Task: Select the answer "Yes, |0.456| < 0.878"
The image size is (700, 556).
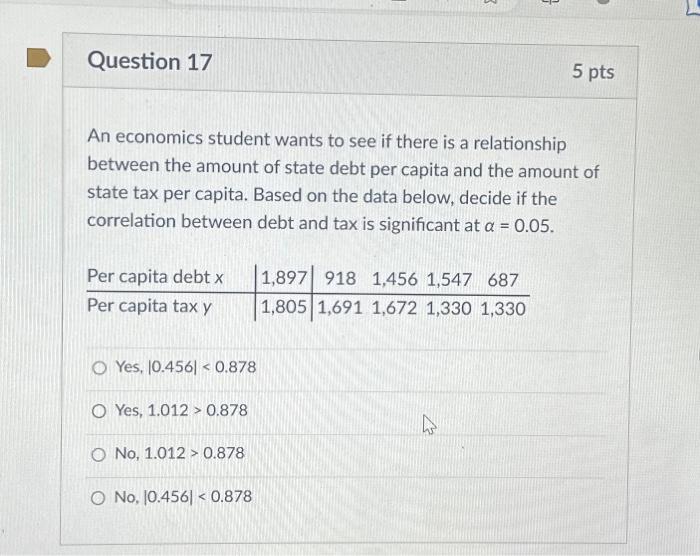Action: (x=99, y=368)
